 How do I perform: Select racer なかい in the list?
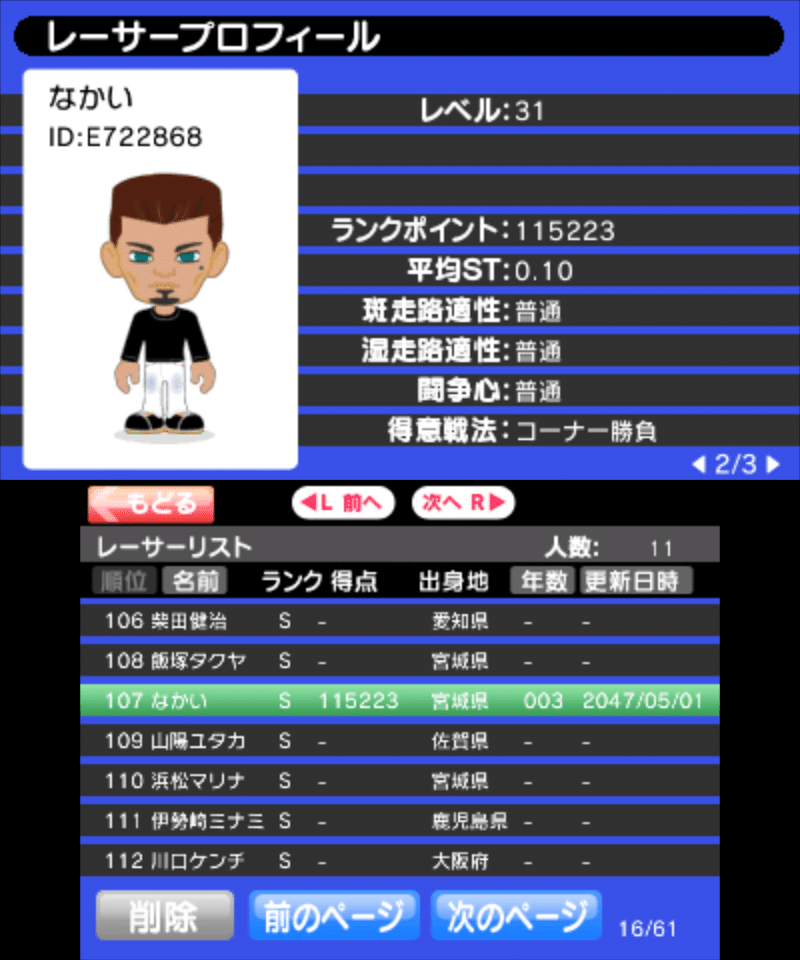(x=400, y=701)
